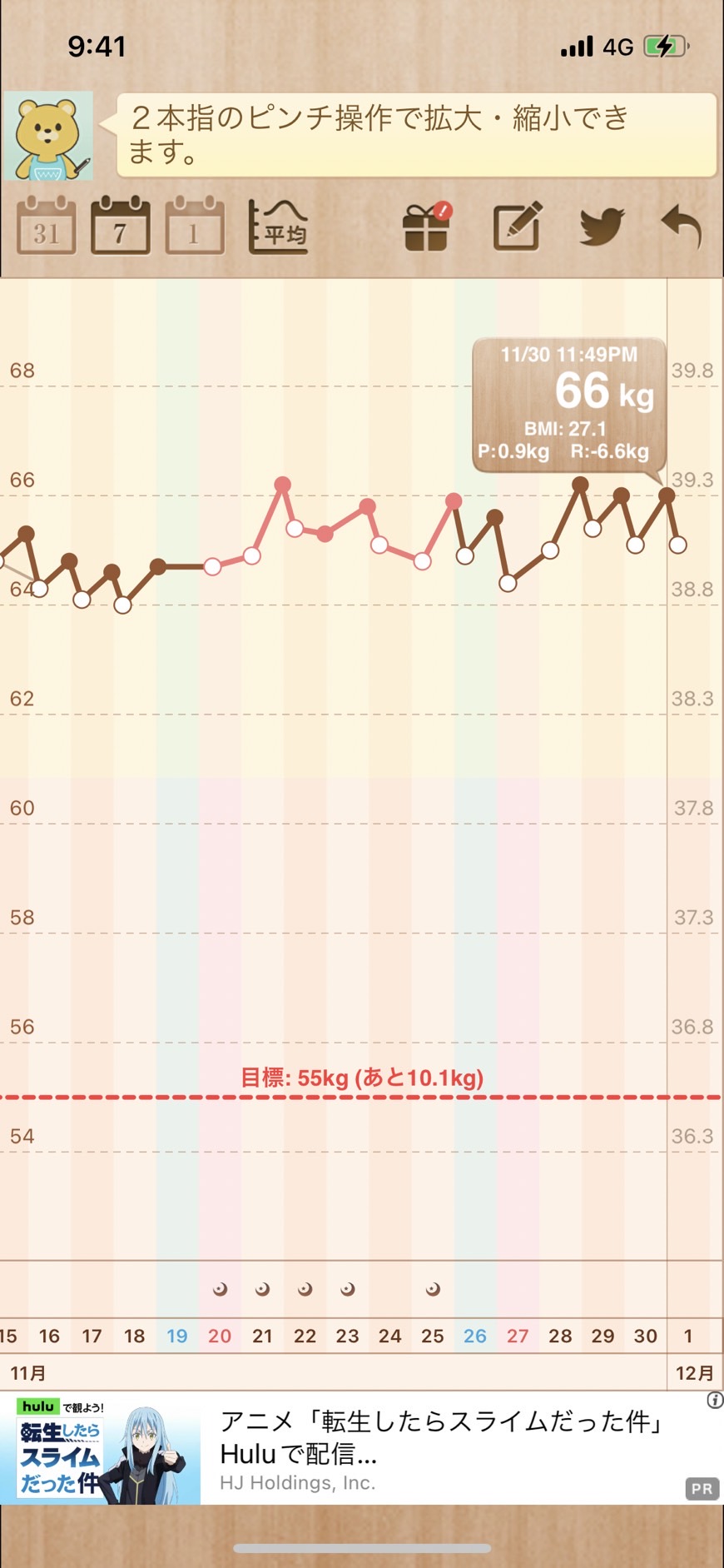Switch to the 1-day calendar view

click(195, 226)
